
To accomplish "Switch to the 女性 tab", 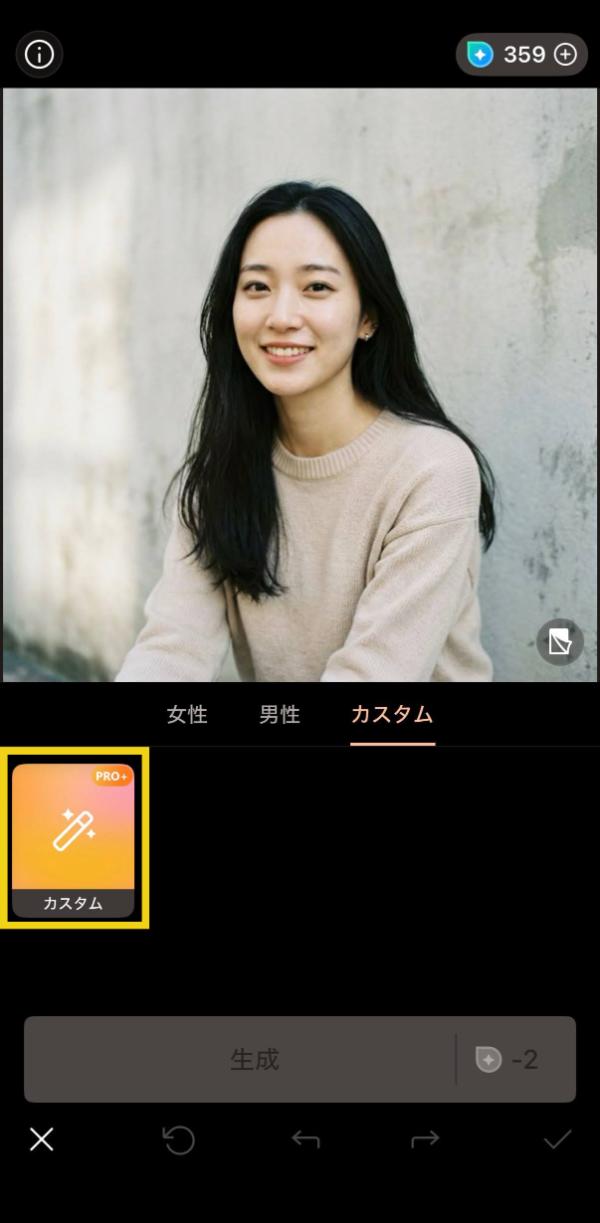I will pyautogui.click(x=187, y=714).
